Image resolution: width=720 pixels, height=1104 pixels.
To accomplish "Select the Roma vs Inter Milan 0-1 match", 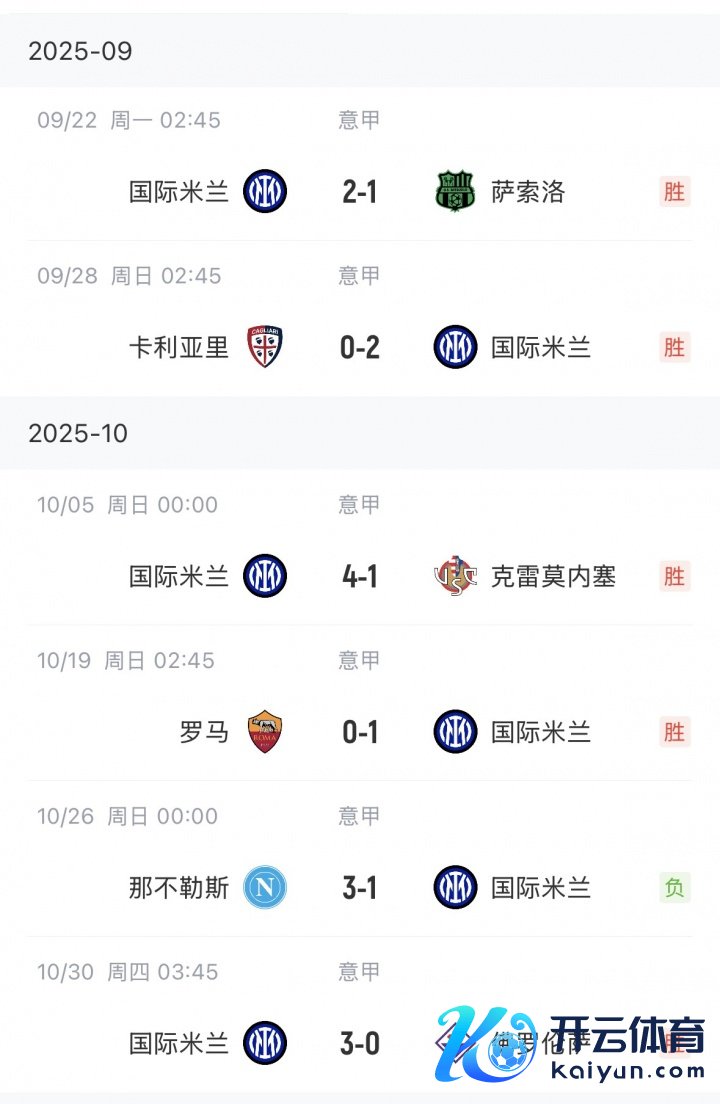I will pos(360,732).
